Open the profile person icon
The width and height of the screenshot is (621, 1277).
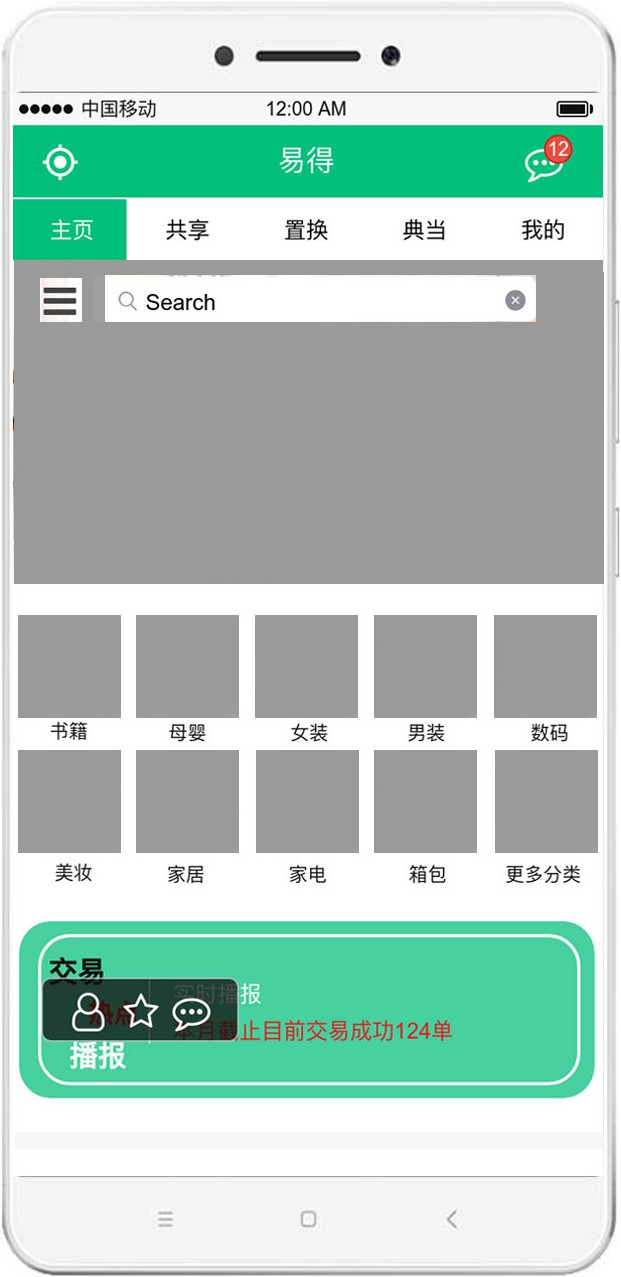coord(88,1012)
